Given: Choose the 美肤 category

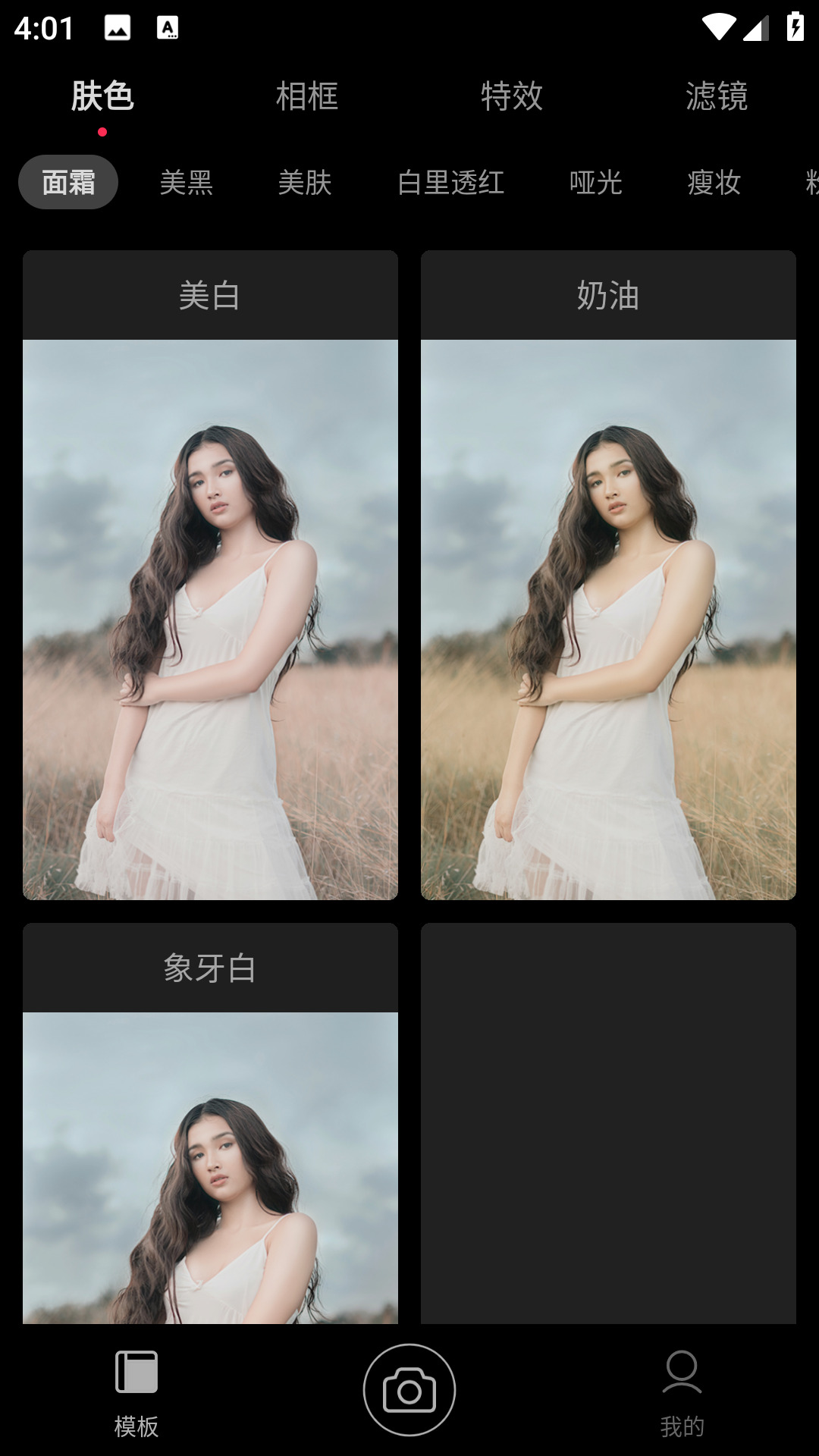Looking at the screenshot, I should pos(305,183).
